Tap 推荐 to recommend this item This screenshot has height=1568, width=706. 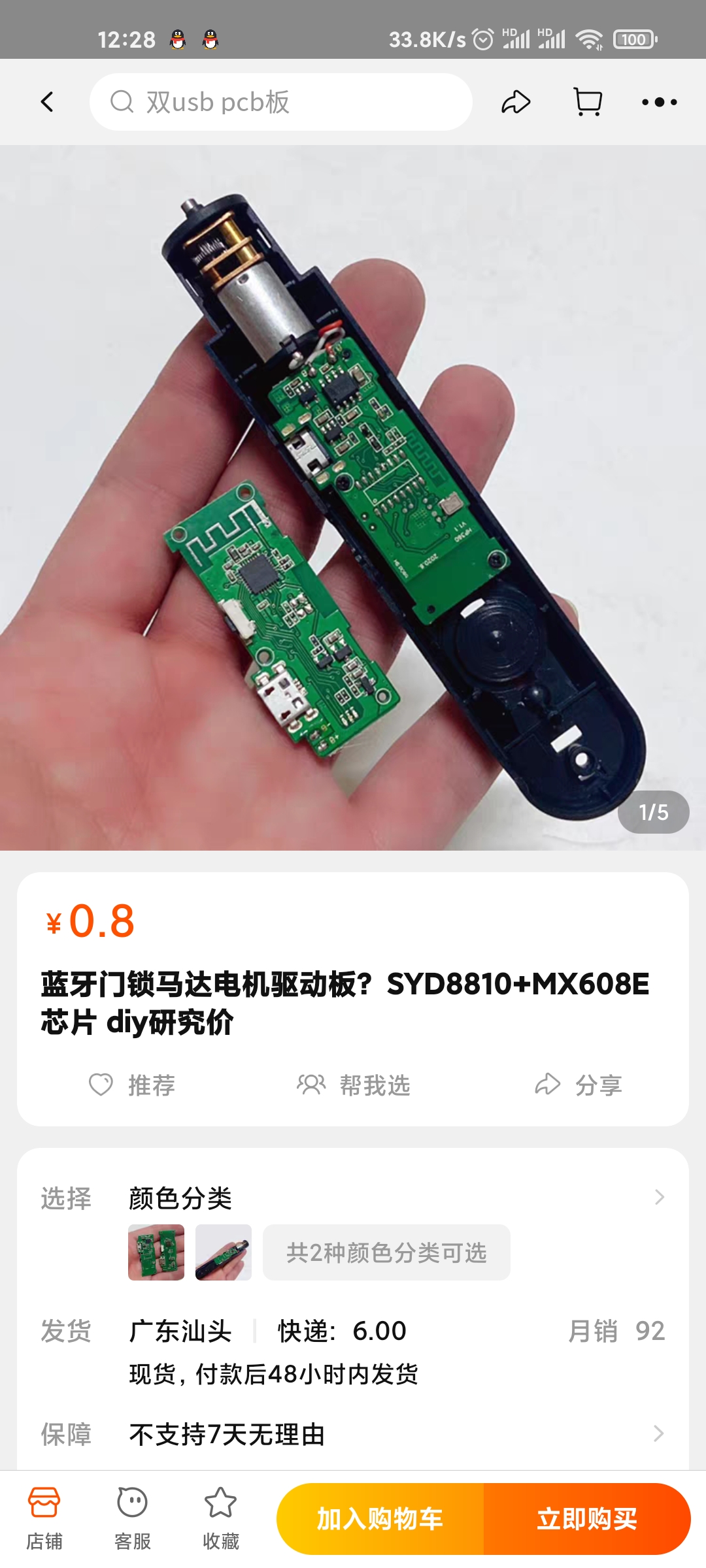(x=133, y=1085)
